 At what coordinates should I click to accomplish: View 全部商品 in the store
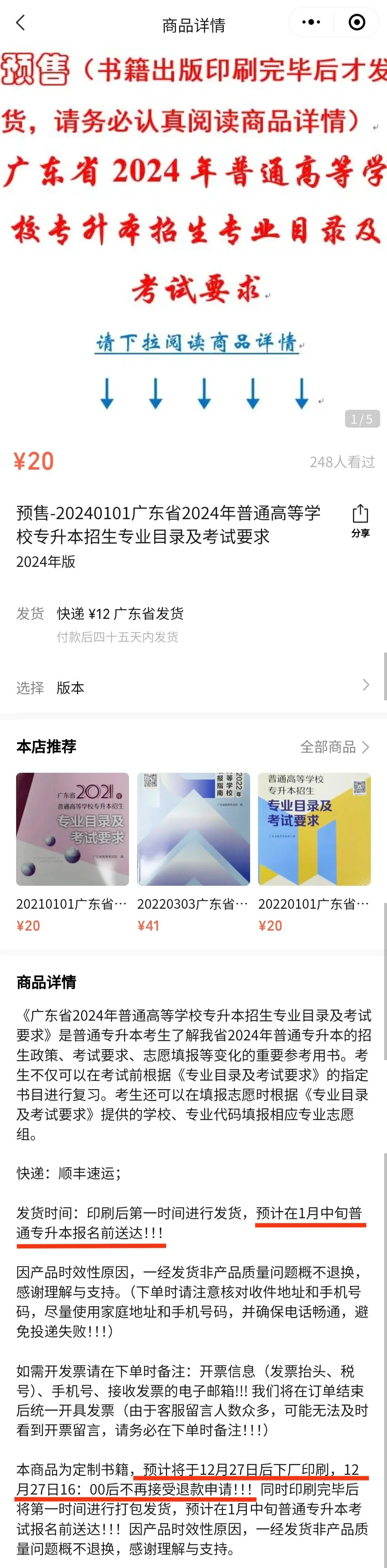[334, 747]
